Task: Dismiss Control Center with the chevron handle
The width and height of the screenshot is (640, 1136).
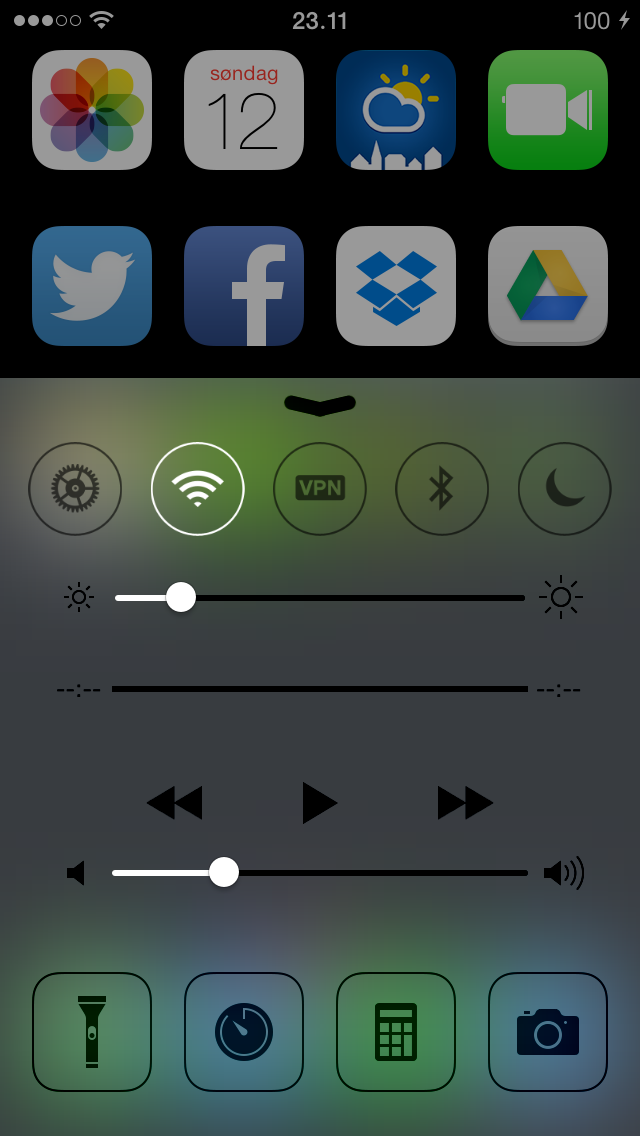Action: coord(320,405)
